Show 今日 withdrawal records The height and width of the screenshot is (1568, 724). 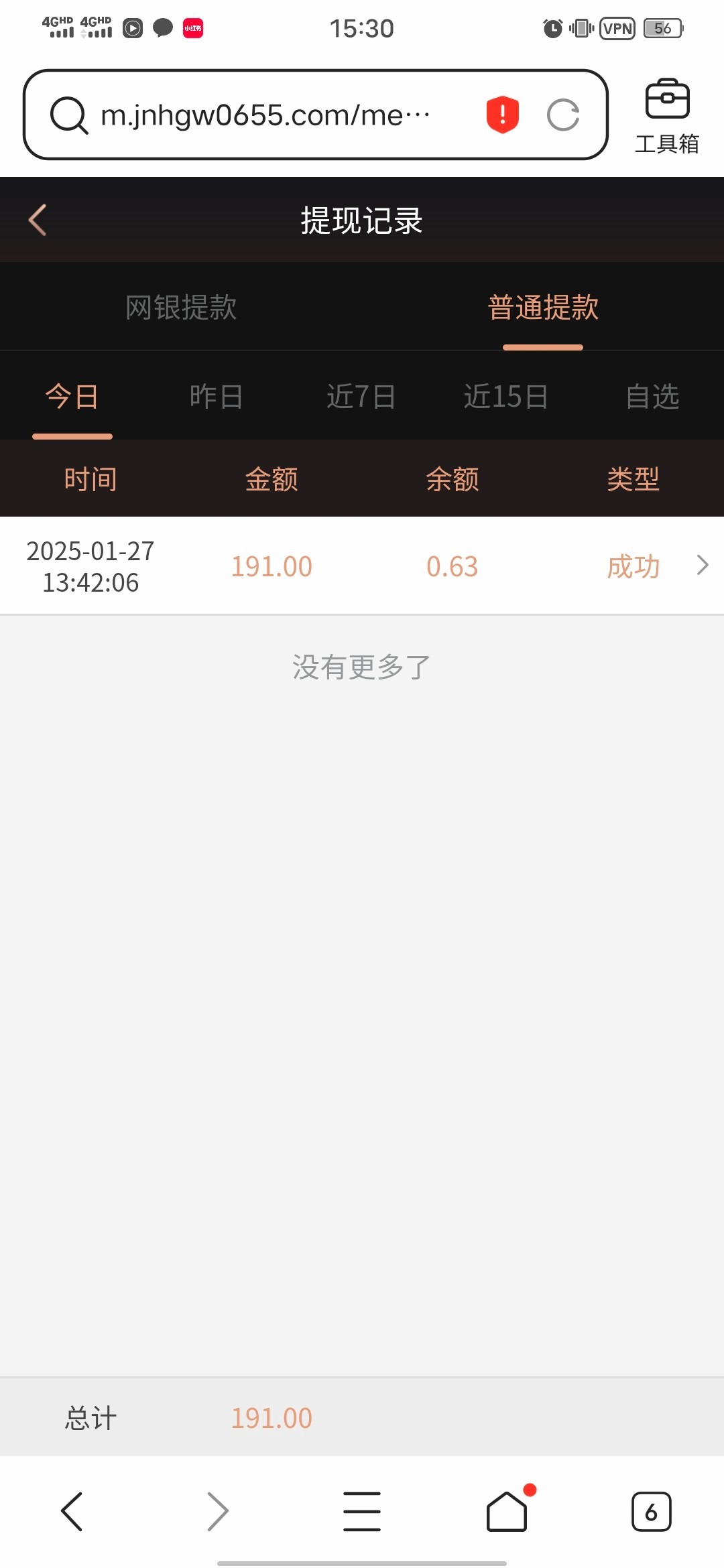click(x=72, y=396)
